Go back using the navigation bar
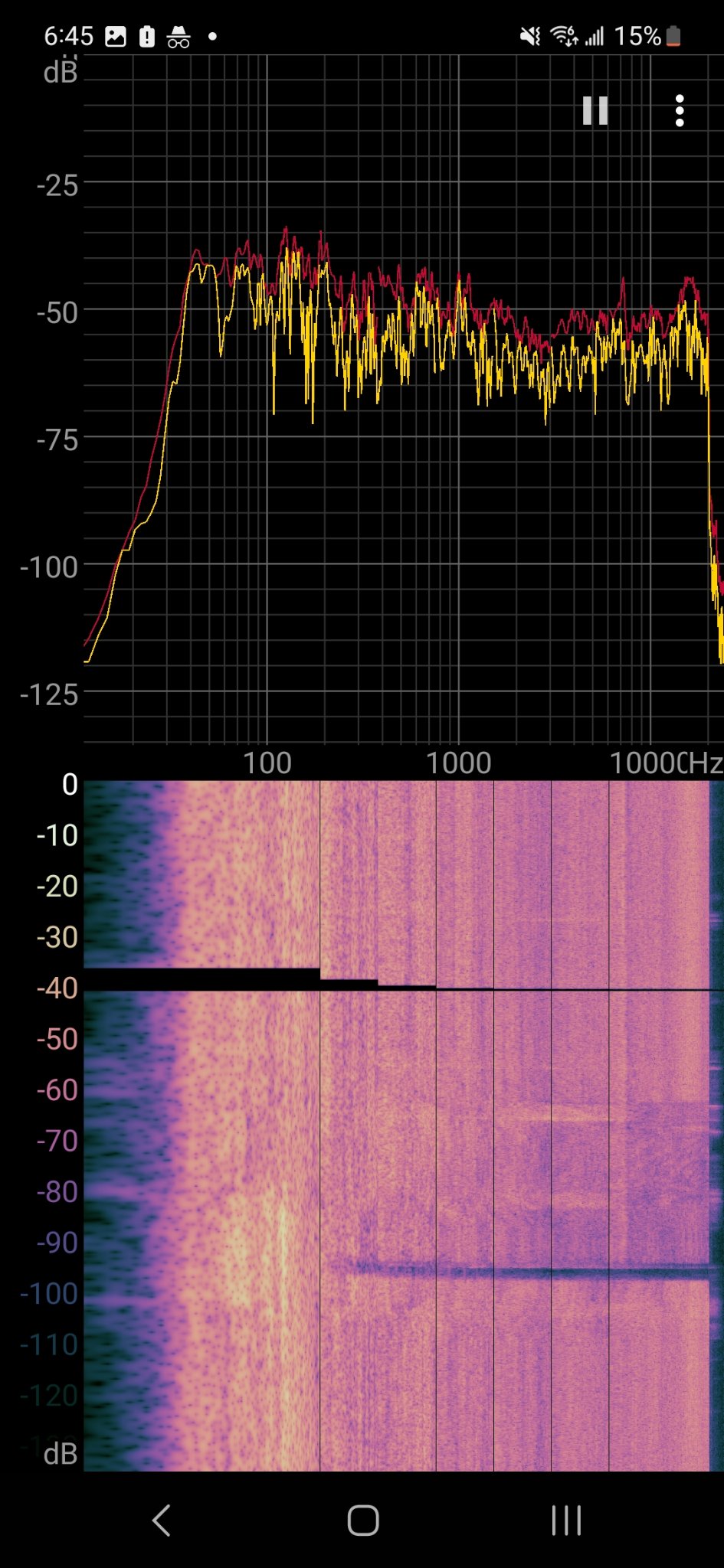The width and height of the screenshot is (724, 1568). 161,1521
